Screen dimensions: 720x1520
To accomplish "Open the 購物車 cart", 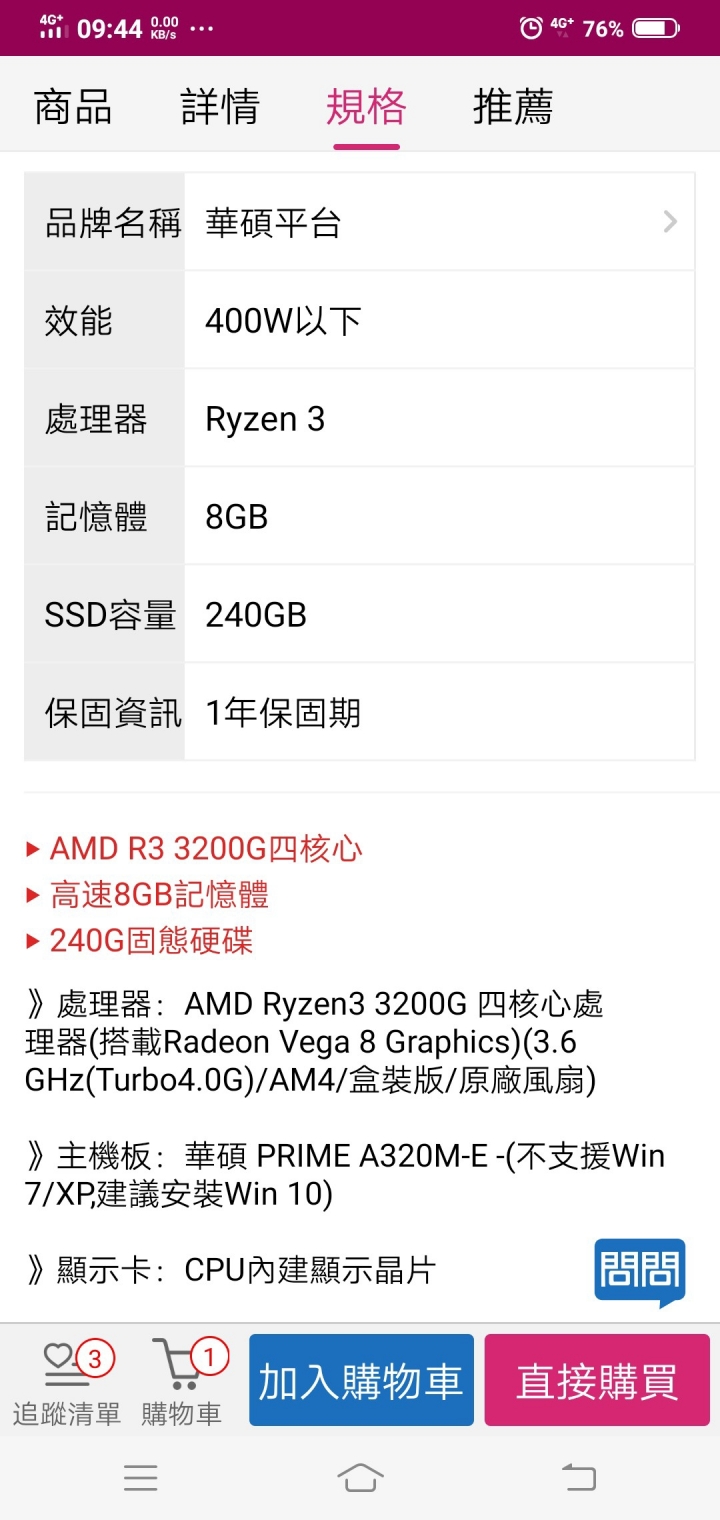I will point(182,1382).
